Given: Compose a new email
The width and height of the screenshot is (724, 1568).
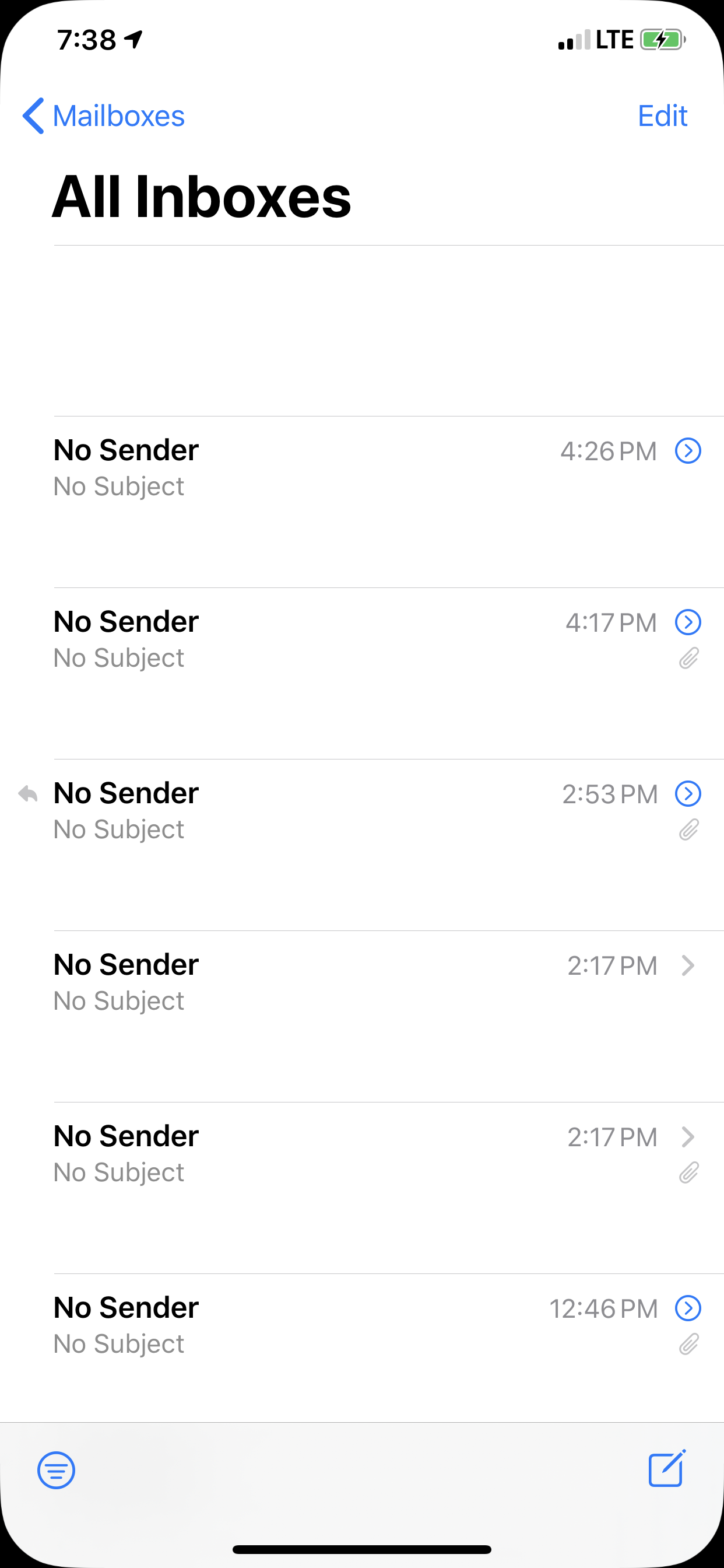Looking at the screenshot, I should [x=667, y=1468].
